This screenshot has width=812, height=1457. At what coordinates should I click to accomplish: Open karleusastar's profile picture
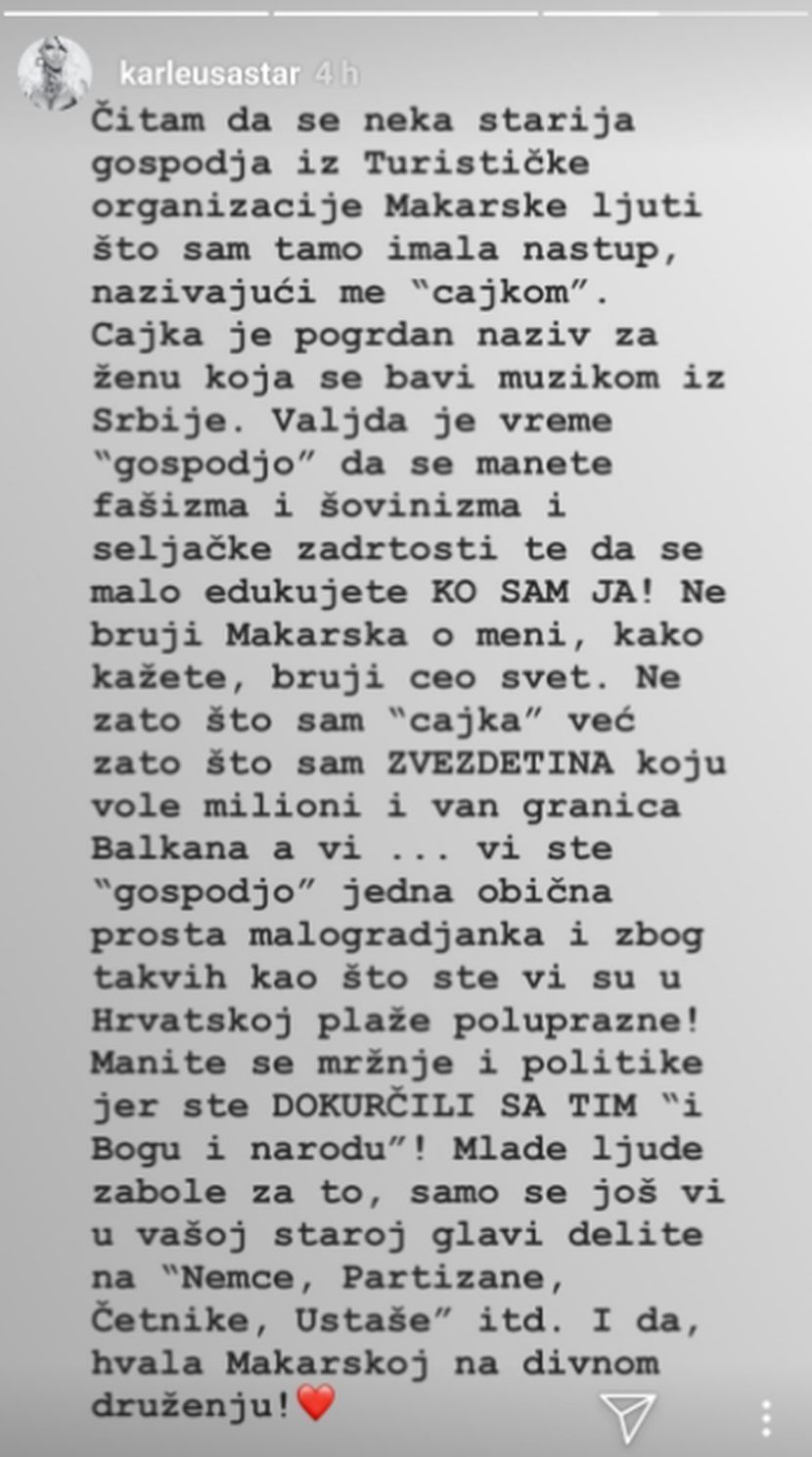pyautogui.click(x=55, y=73)
